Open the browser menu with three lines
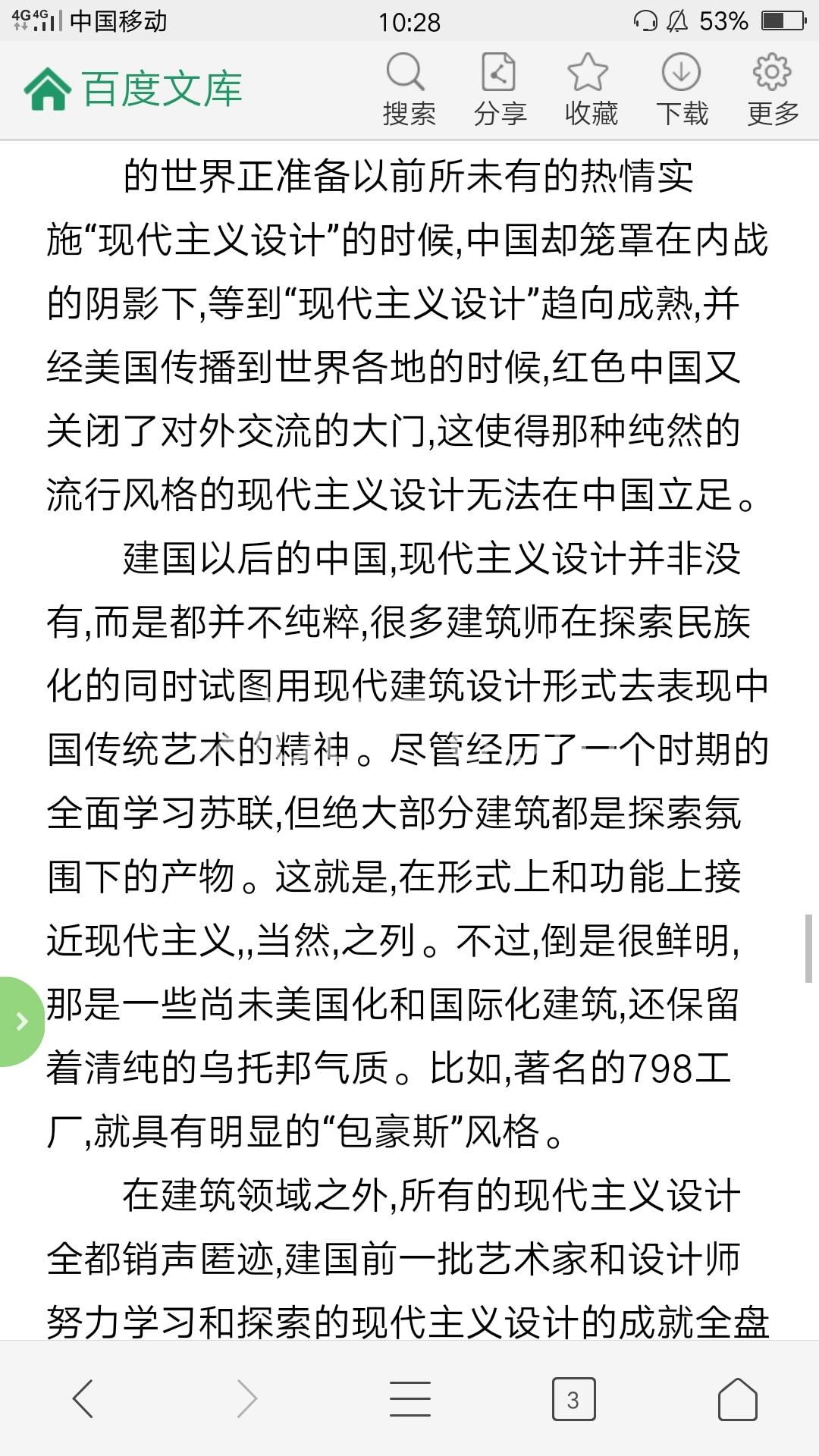The height and width of the screenshot is (1456, 819). [409, 1398]
